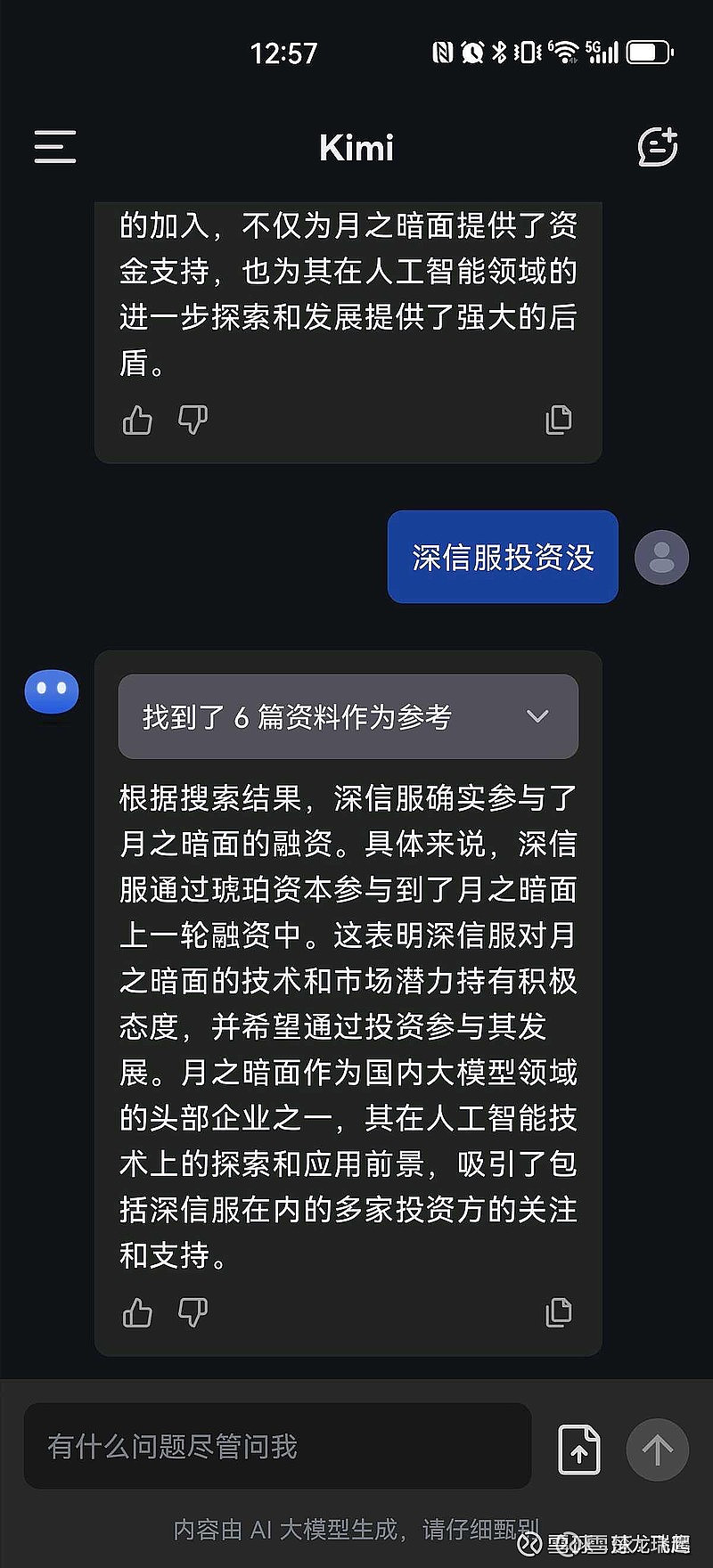Upload a file to the chat
The image size is (713, 1568).
pos(579,1450)
